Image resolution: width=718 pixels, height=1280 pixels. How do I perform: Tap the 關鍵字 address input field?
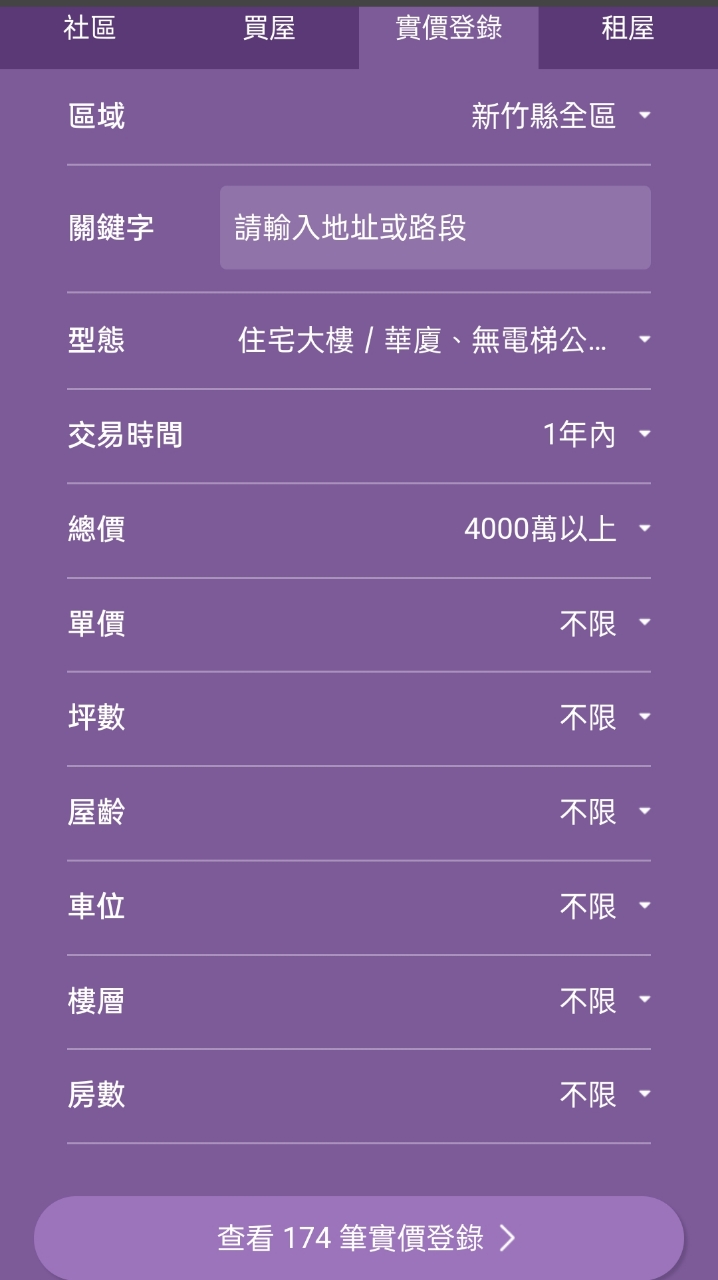435,228
